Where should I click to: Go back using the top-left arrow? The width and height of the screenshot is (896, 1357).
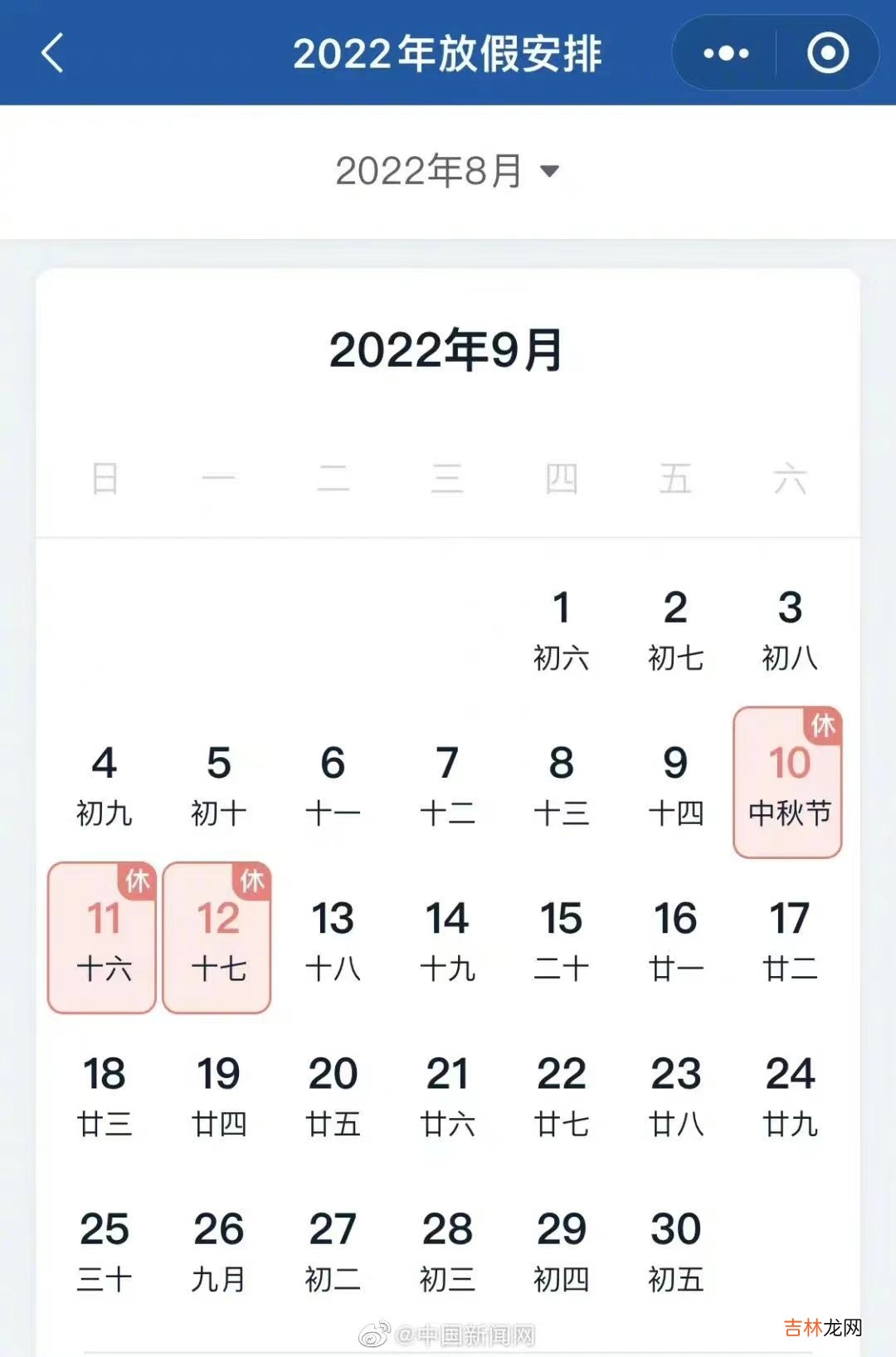coord(52,53)
